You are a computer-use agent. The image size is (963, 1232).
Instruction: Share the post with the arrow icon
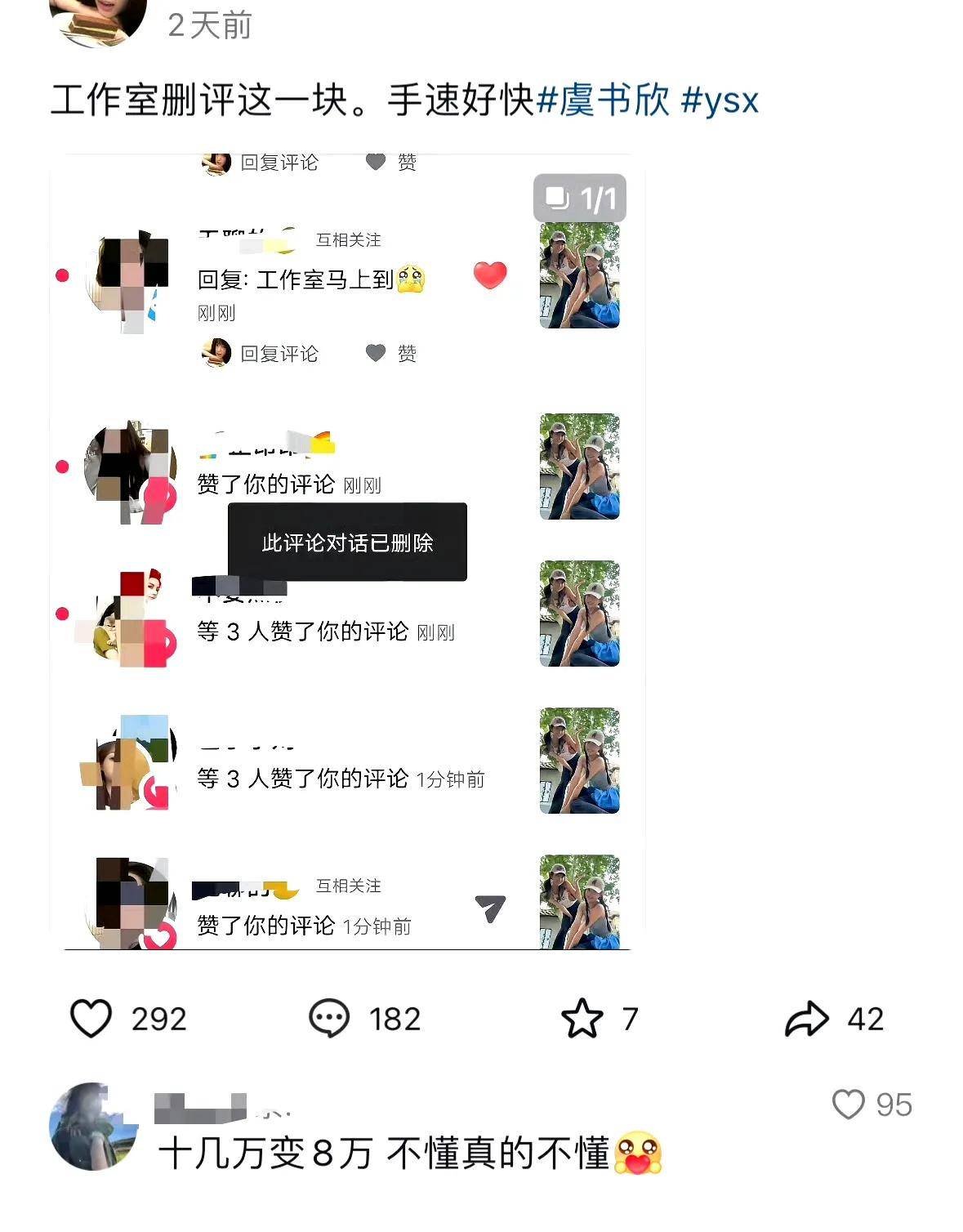[x=806, y=1019]
